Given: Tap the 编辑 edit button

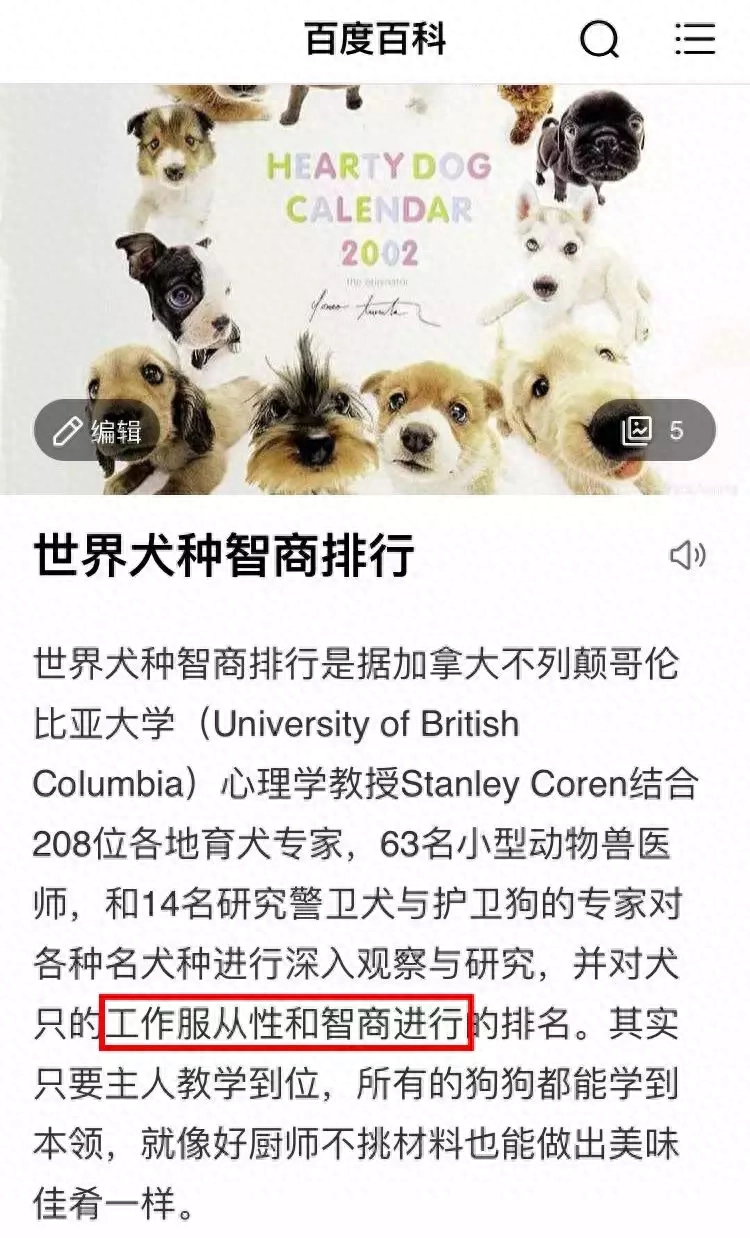Looking at the screenshot, I should (x=98, y=431).
